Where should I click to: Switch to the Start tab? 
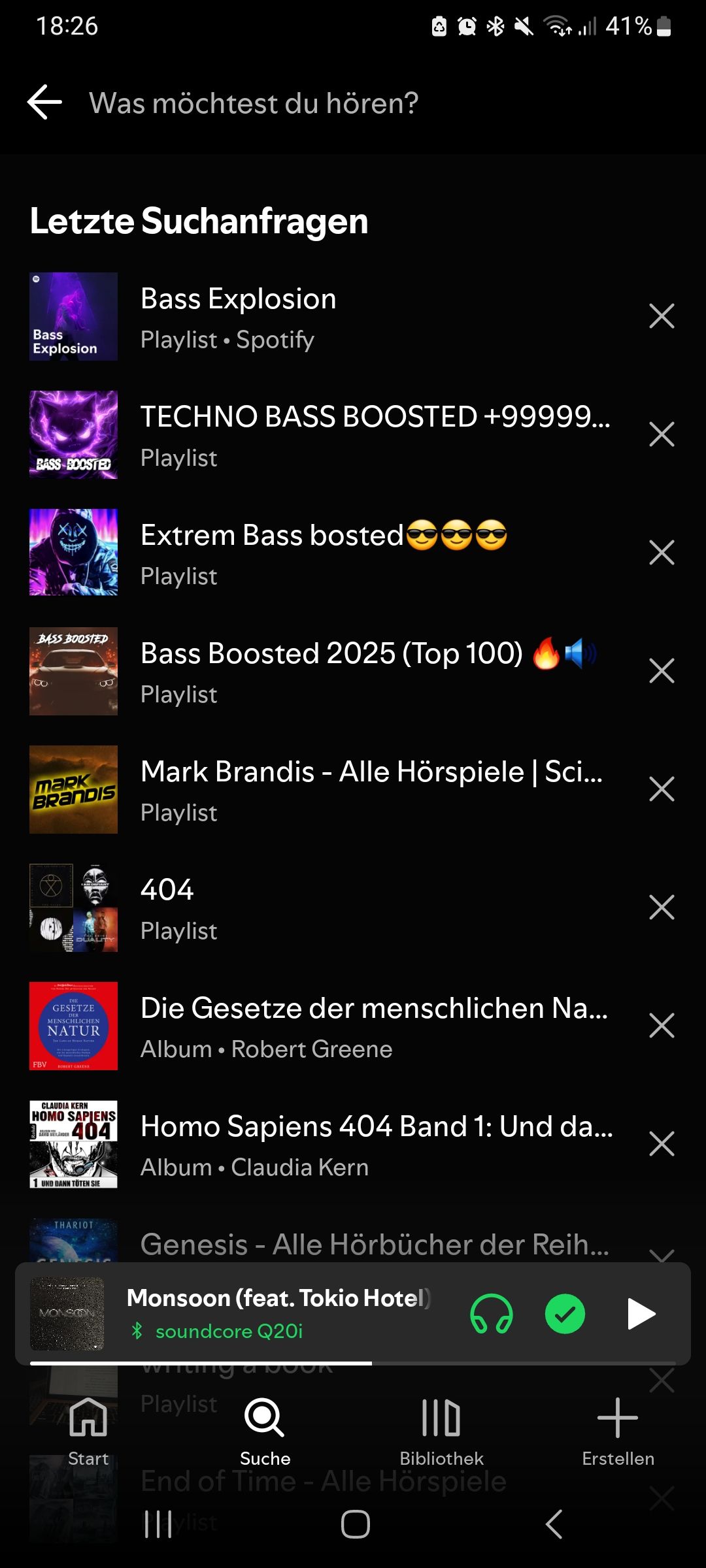tap(88, 1431)
